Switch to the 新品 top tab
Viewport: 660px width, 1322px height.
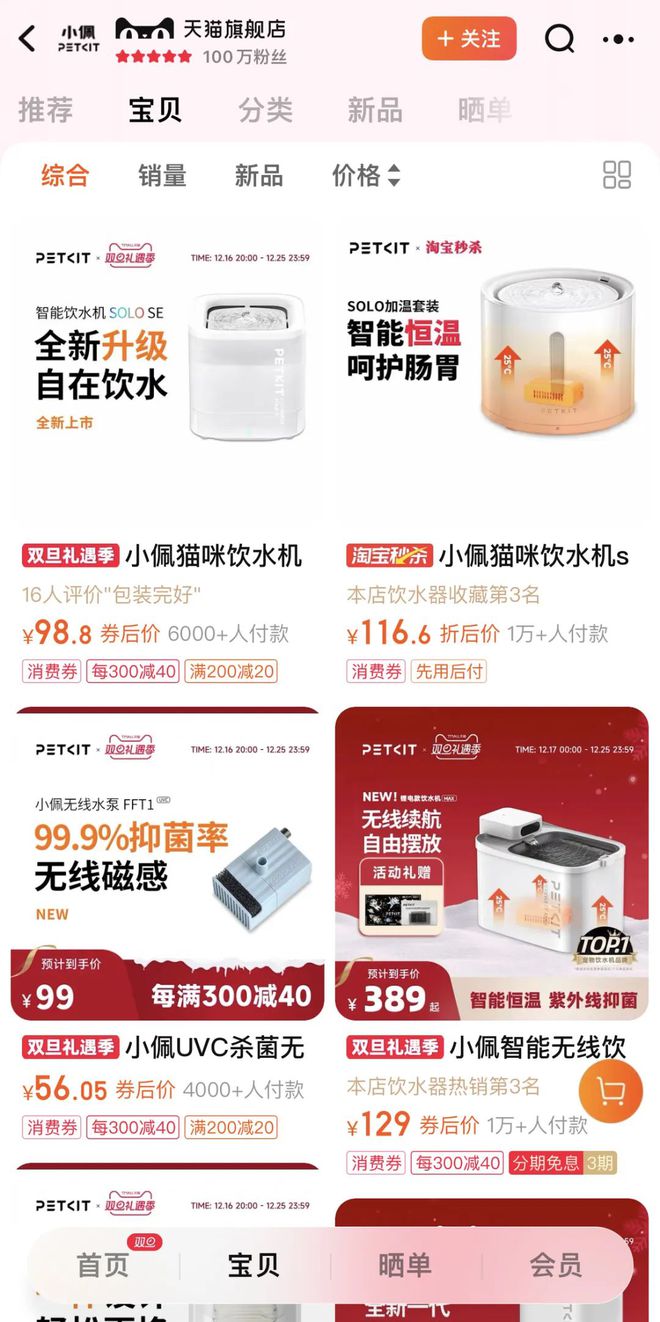[x=374, y=110]
